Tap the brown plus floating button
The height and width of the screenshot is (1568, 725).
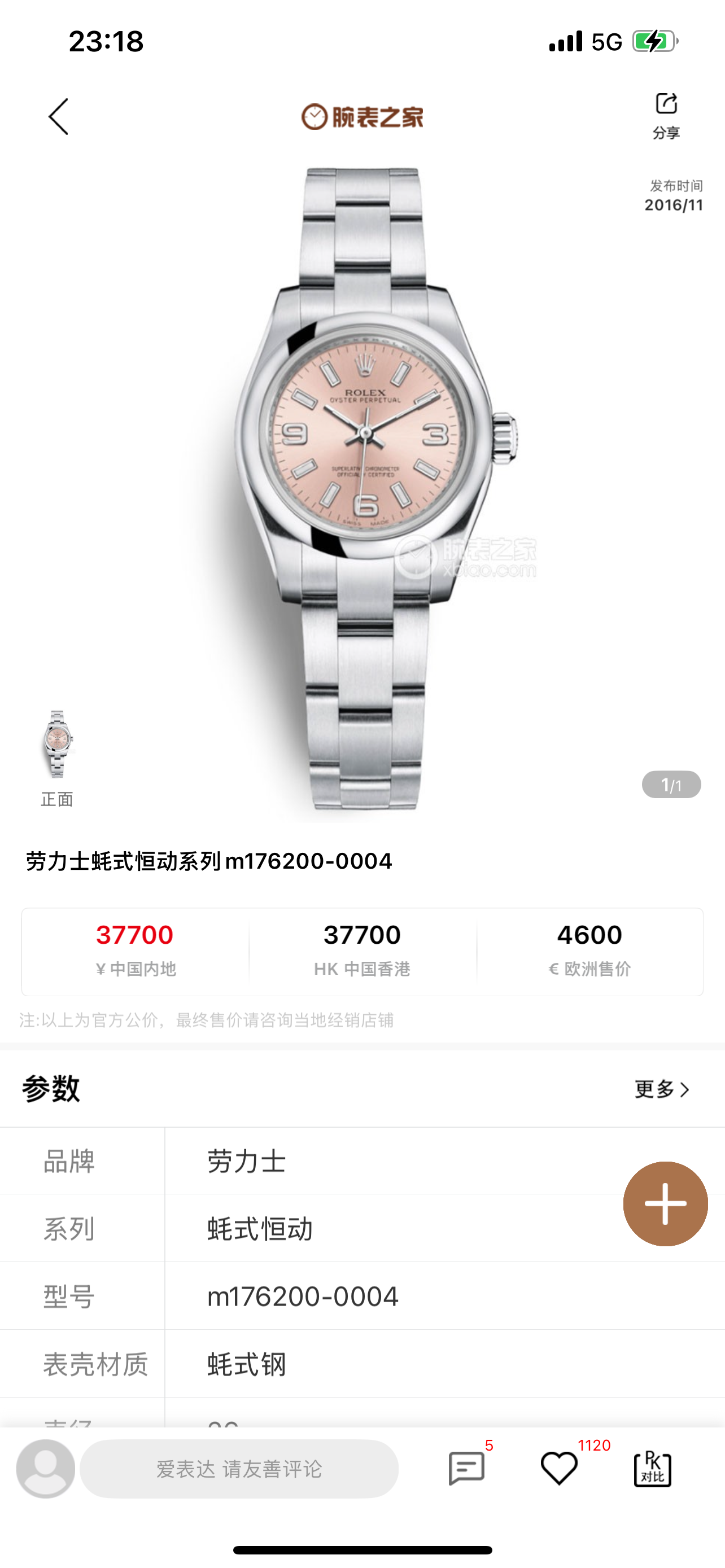(665, 1203)
